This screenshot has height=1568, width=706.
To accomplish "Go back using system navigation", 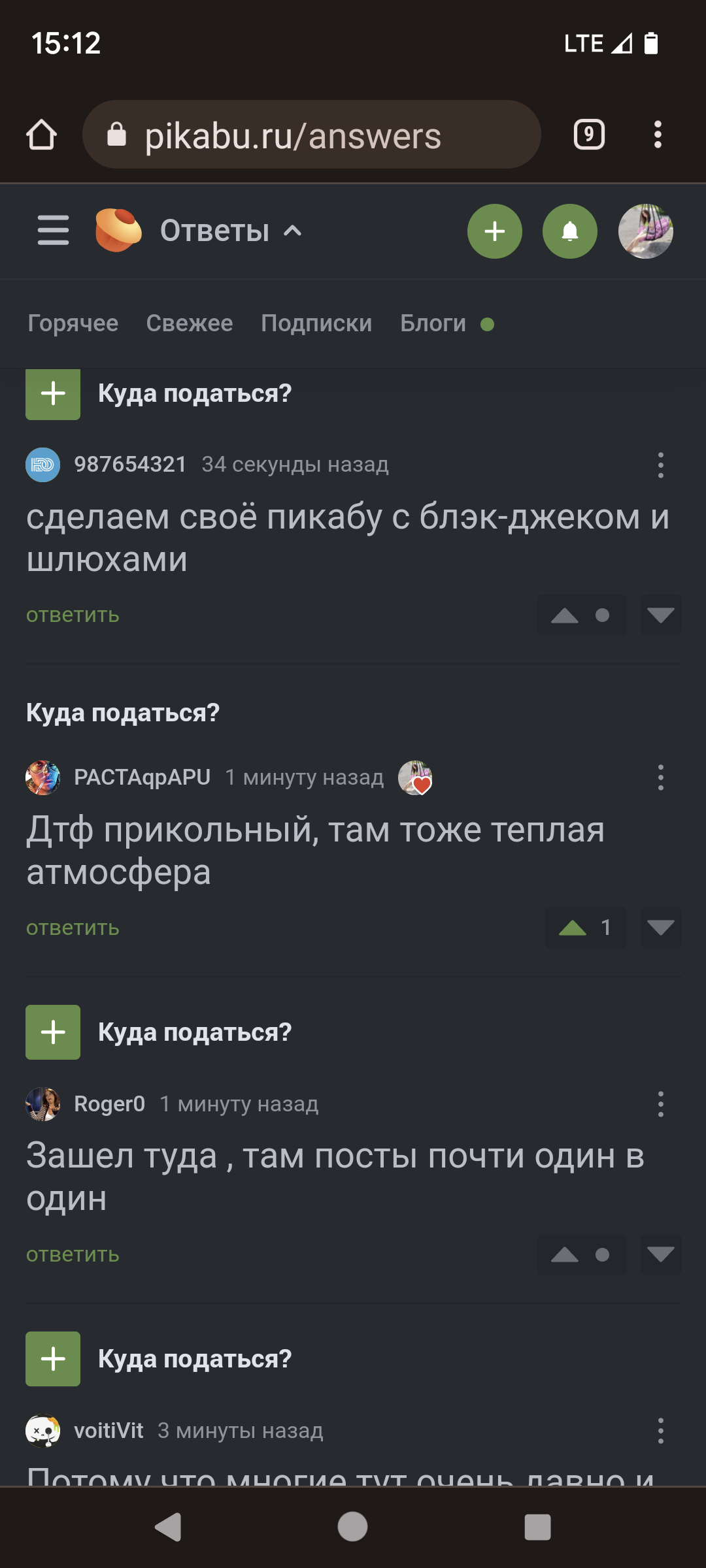I will pyautogui.click(x=168, y=1527).
